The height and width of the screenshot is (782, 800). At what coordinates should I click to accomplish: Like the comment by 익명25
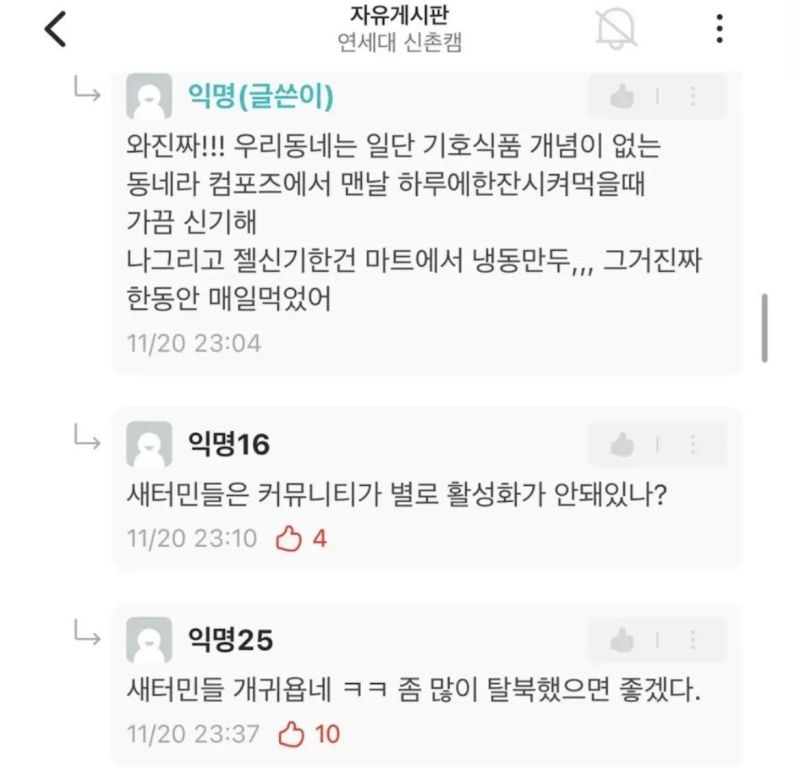pos(623,639)
